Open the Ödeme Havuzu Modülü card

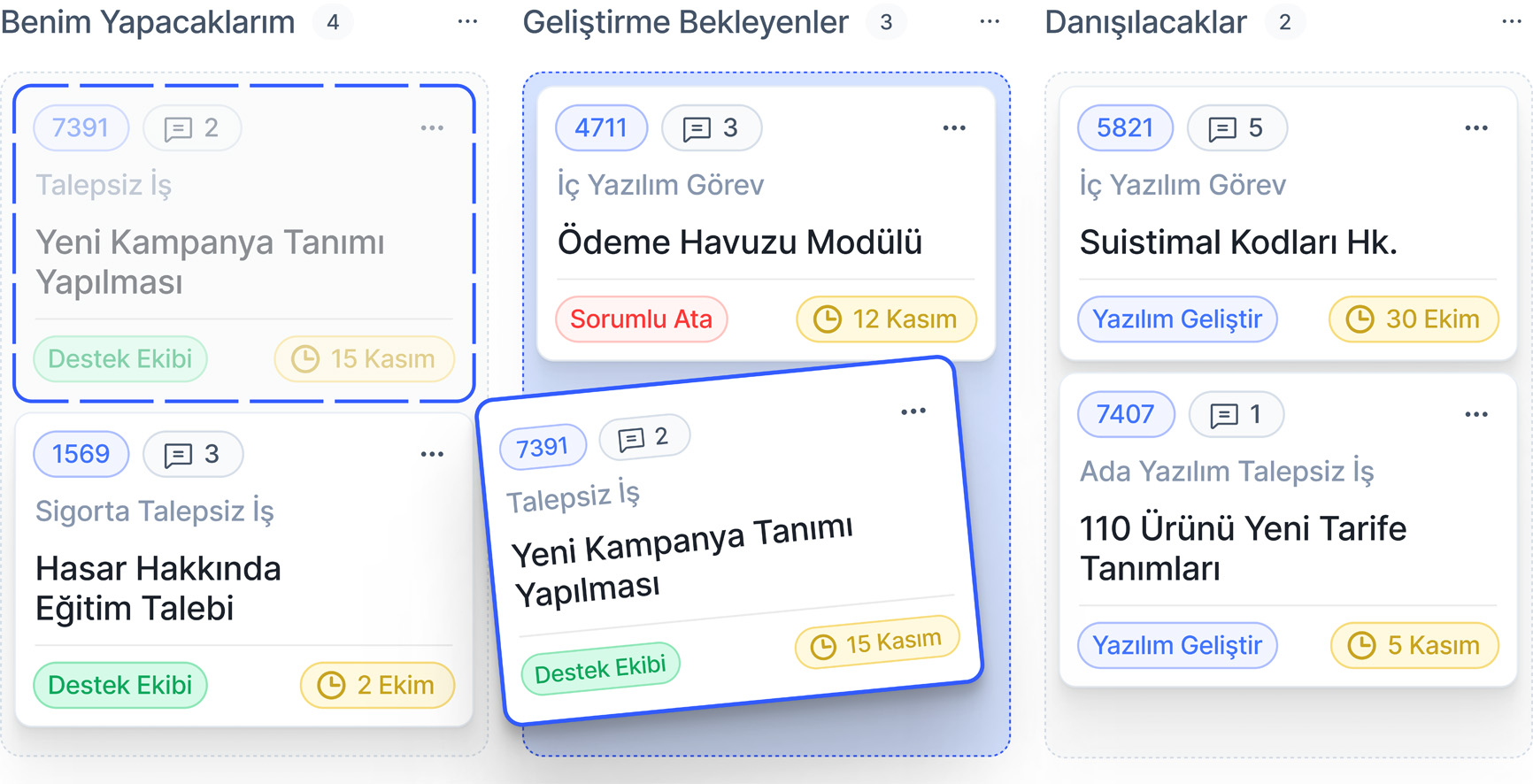click(740, 242)
